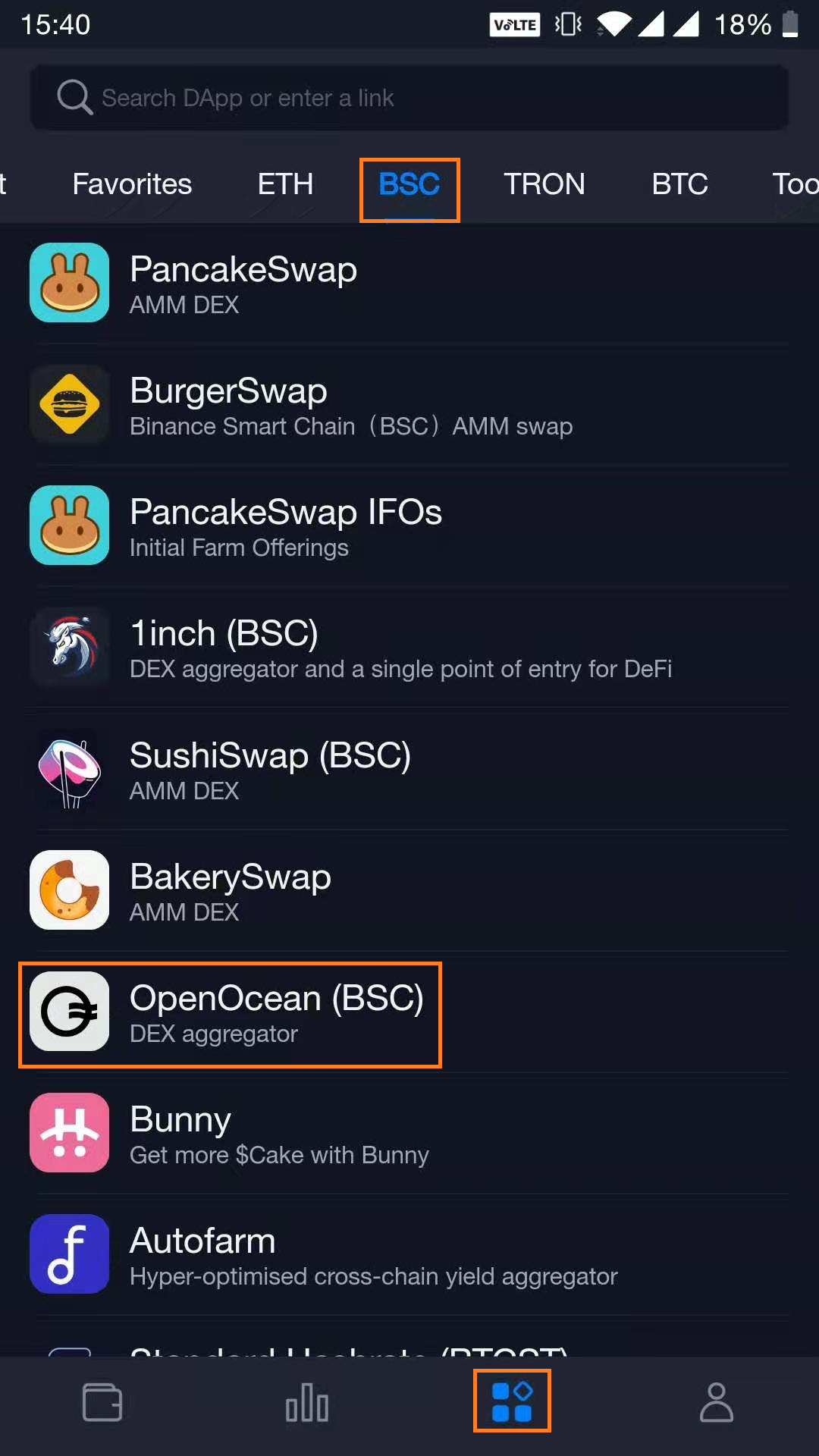The width and height of the screenshot is (819, 1456).
Task: Open PancakeSwap IFOs
Action: click(x=284, y=526)
